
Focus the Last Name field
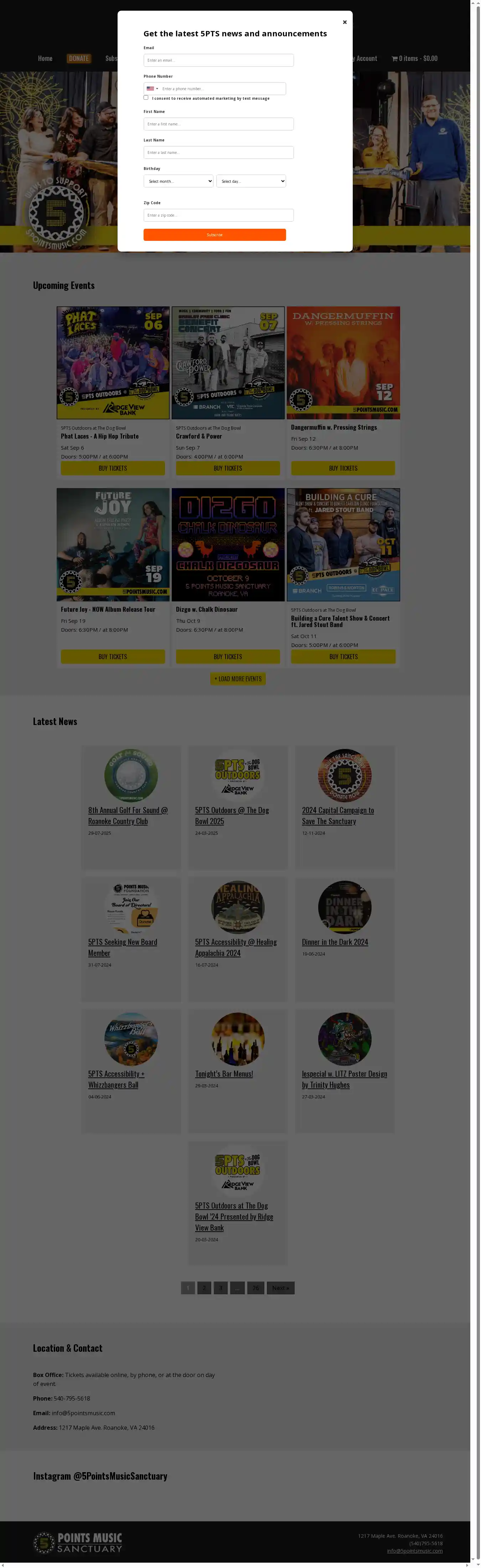(x=218, y=153)
